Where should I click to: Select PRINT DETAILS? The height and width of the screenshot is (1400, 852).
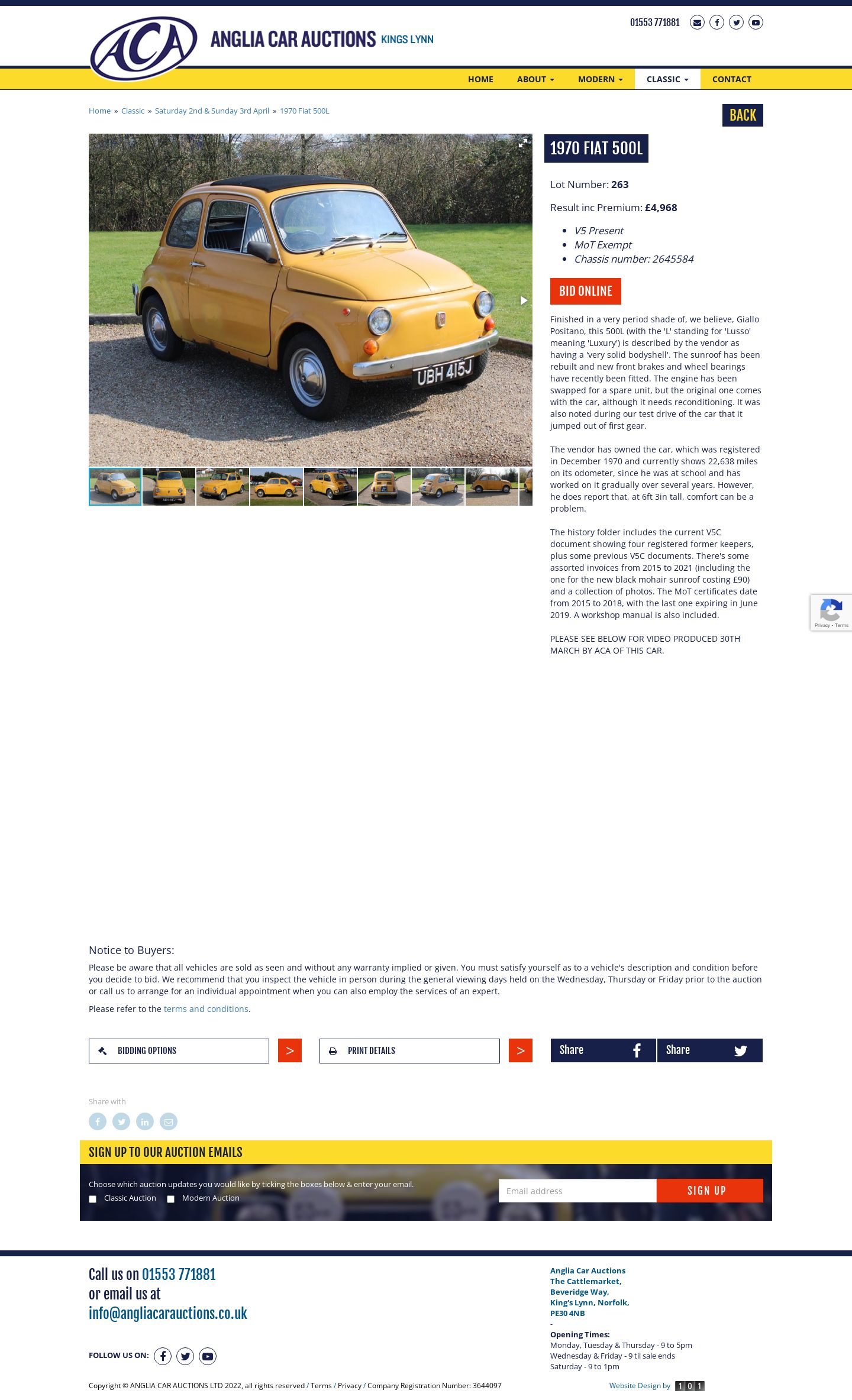coord(409,1051)
